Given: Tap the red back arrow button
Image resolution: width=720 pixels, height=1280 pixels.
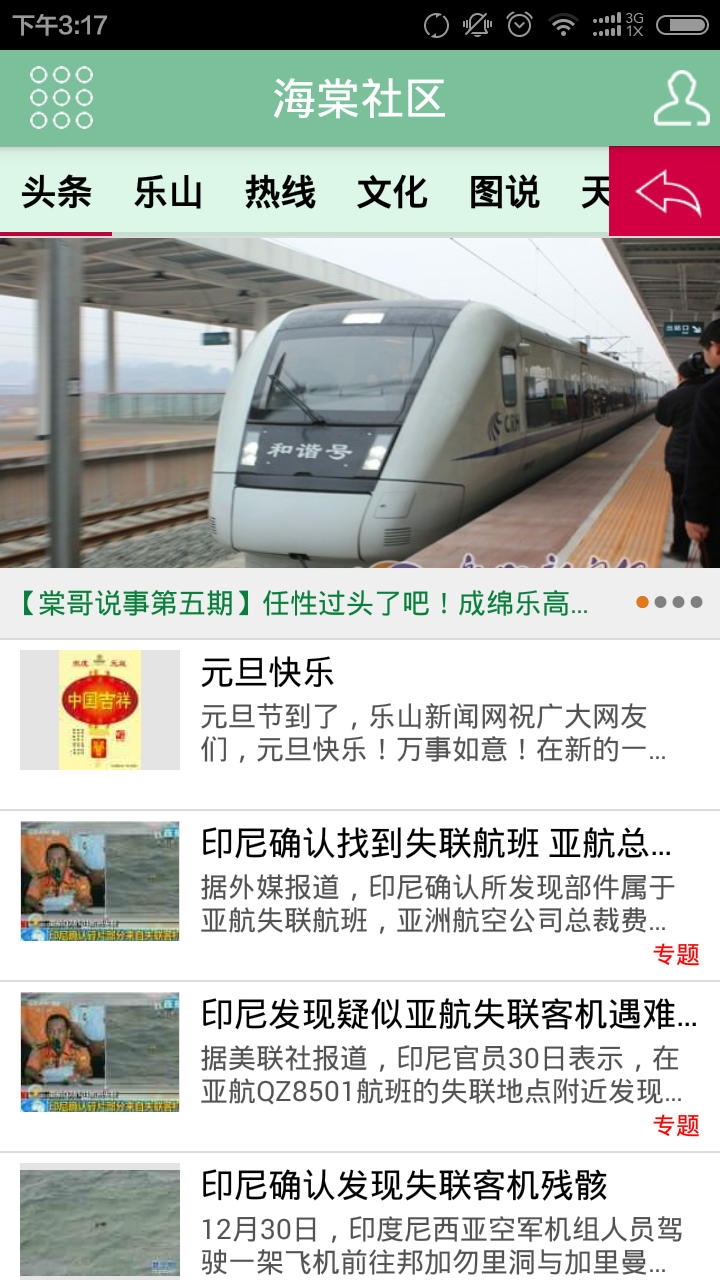Looking at the screenshot, I should 666,192.
